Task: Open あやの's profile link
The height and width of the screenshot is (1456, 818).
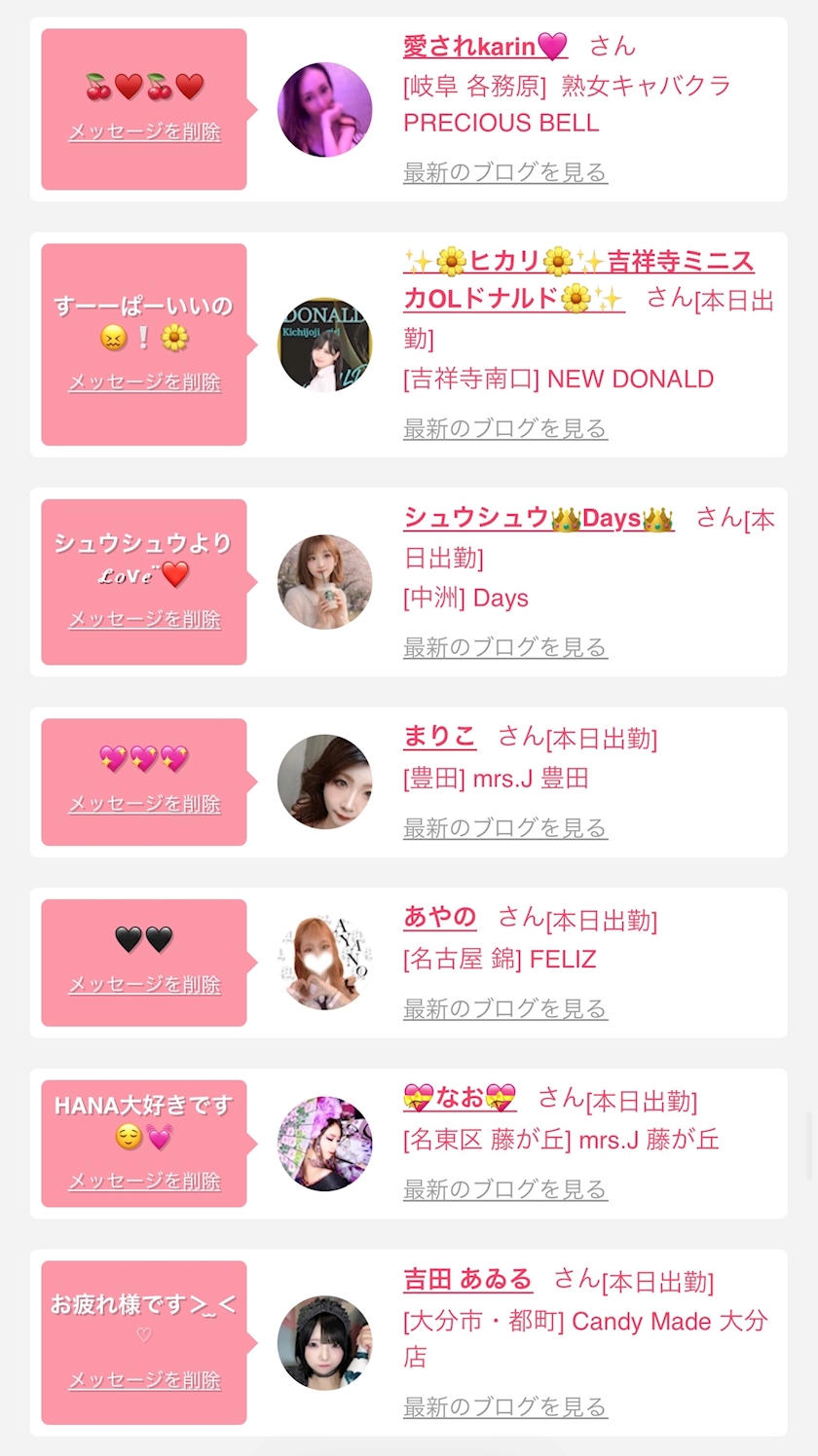Action: pyautogui.click(x=439, y=917)
